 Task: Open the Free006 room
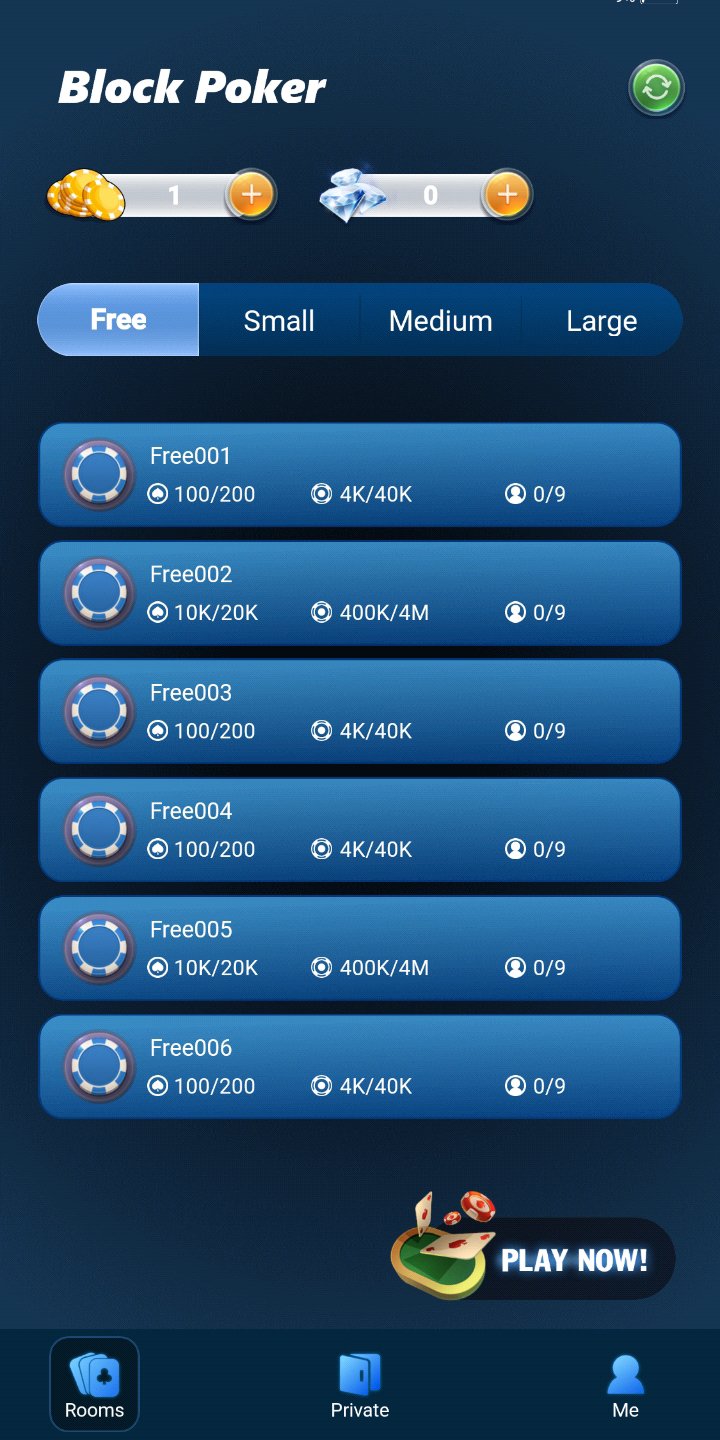pyautogui.click(x=360, y=1066)
